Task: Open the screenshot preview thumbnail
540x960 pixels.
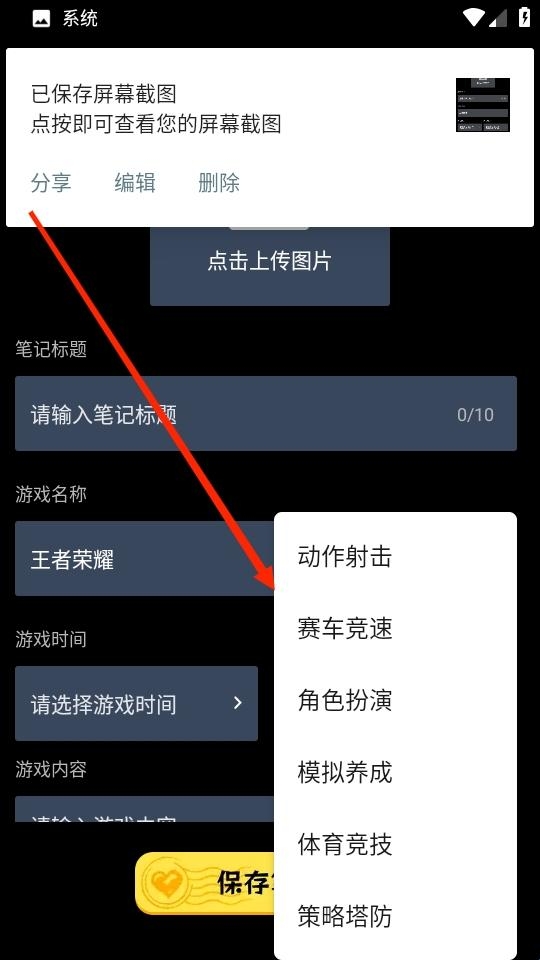Action: click(482, 105)
